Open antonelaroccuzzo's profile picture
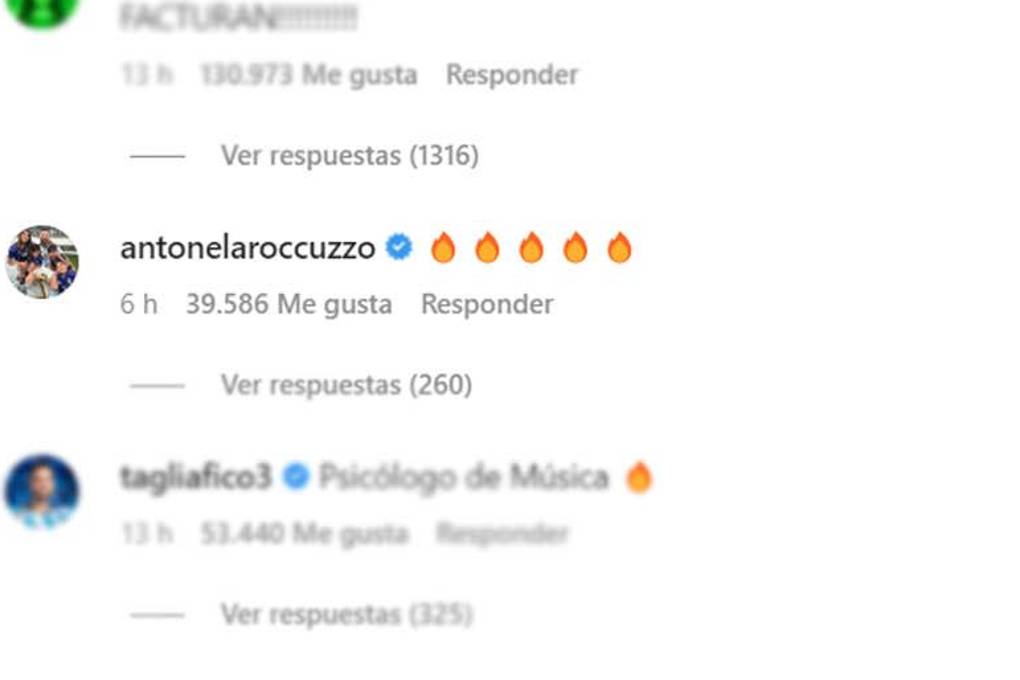 [42, 262]
